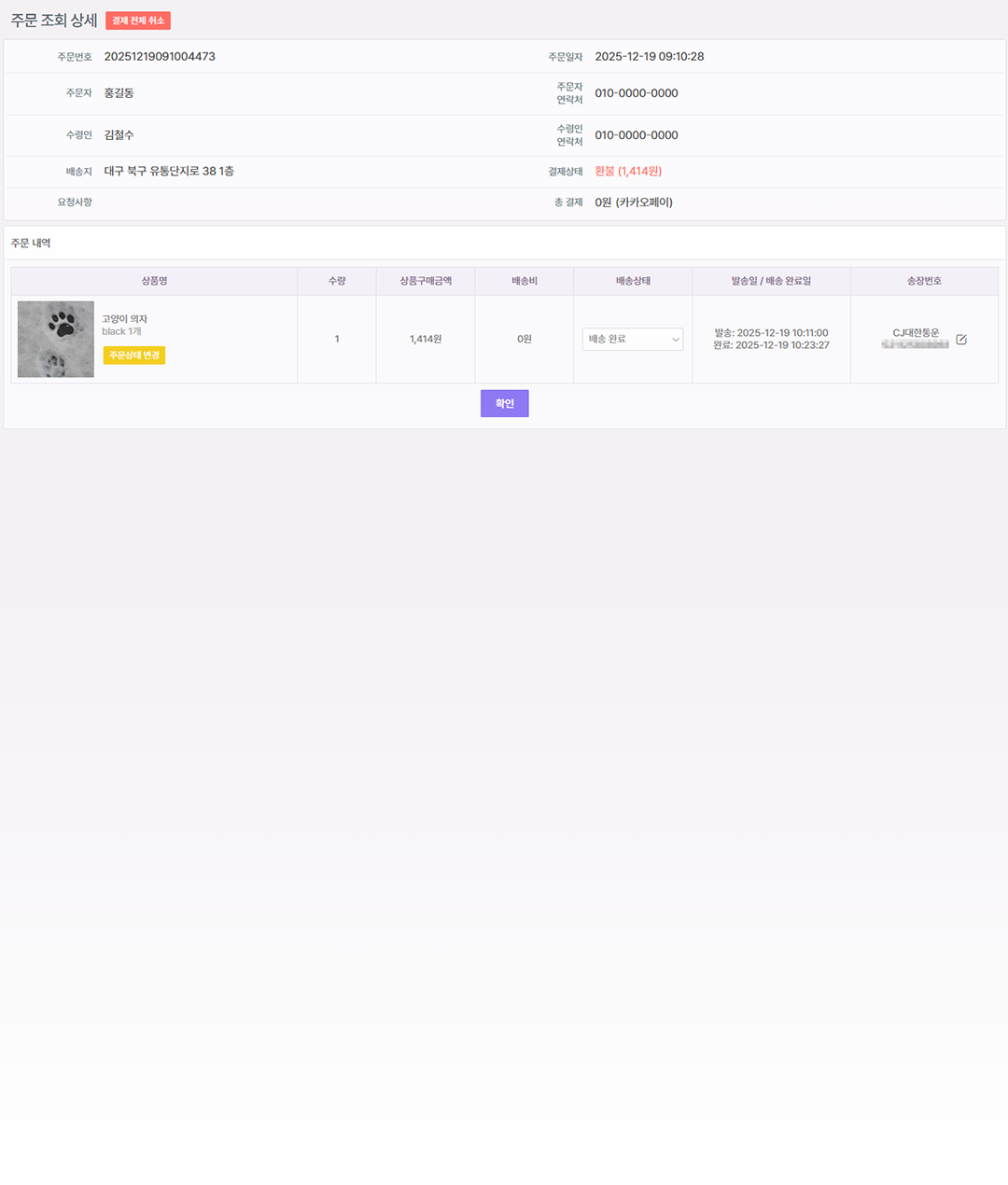The height and width of the screenshot is (1185, 1008).
Task: Open the 고양이 의자 product image
Action: [x=56, y=339]
